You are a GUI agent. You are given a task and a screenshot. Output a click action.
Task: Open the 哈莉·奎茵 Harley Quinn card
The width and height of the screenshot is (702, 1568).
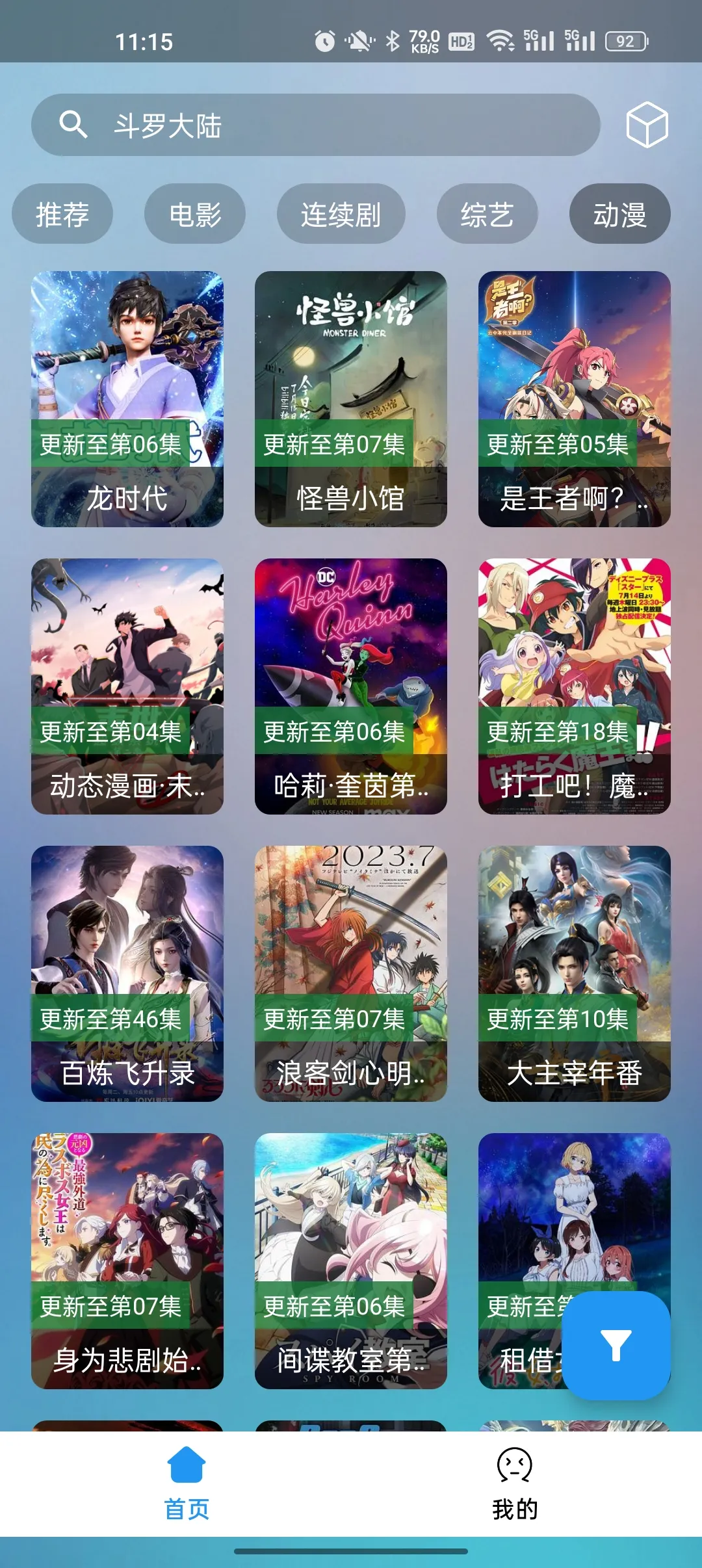tap(351, 686)
